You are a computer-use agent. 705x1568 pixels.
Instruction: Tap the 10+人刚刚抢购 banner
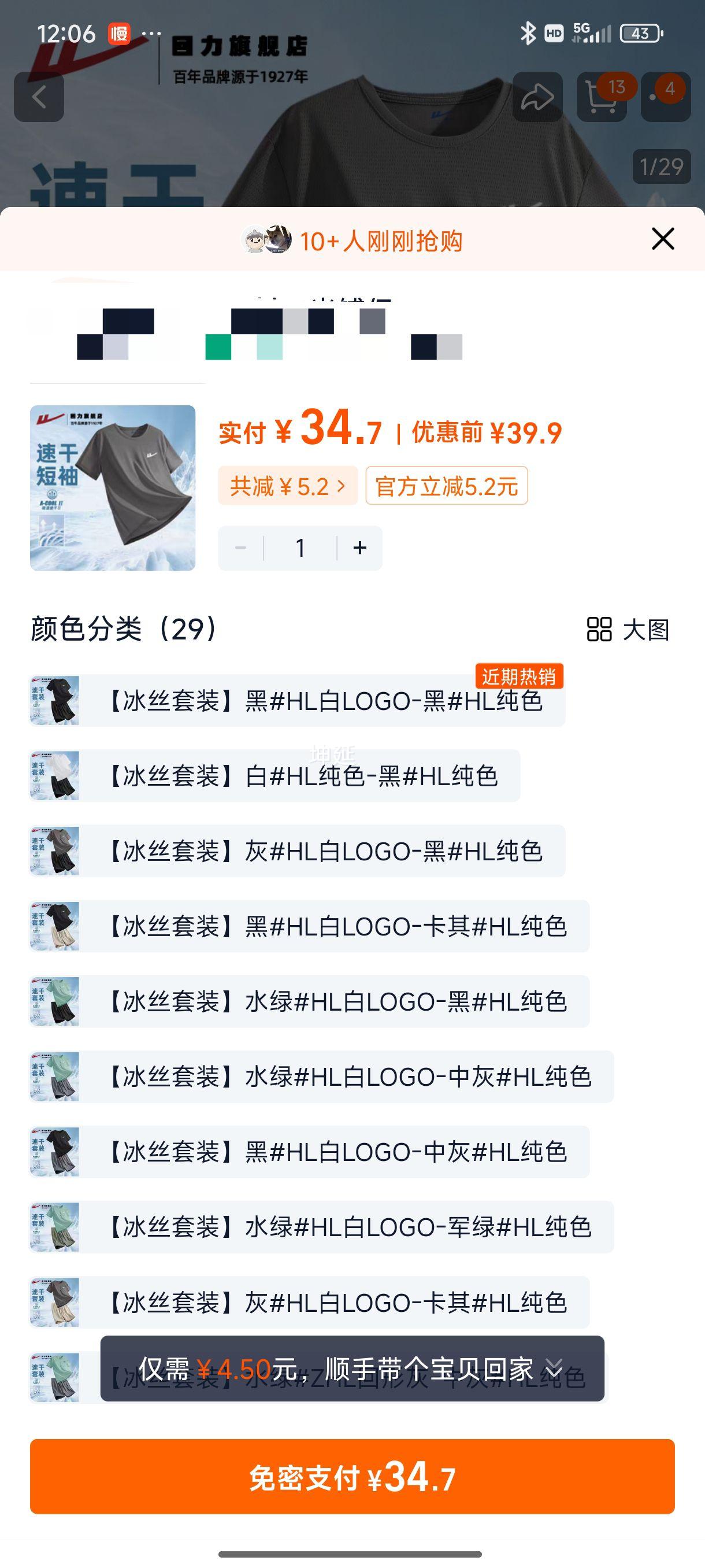coord(353,241)
